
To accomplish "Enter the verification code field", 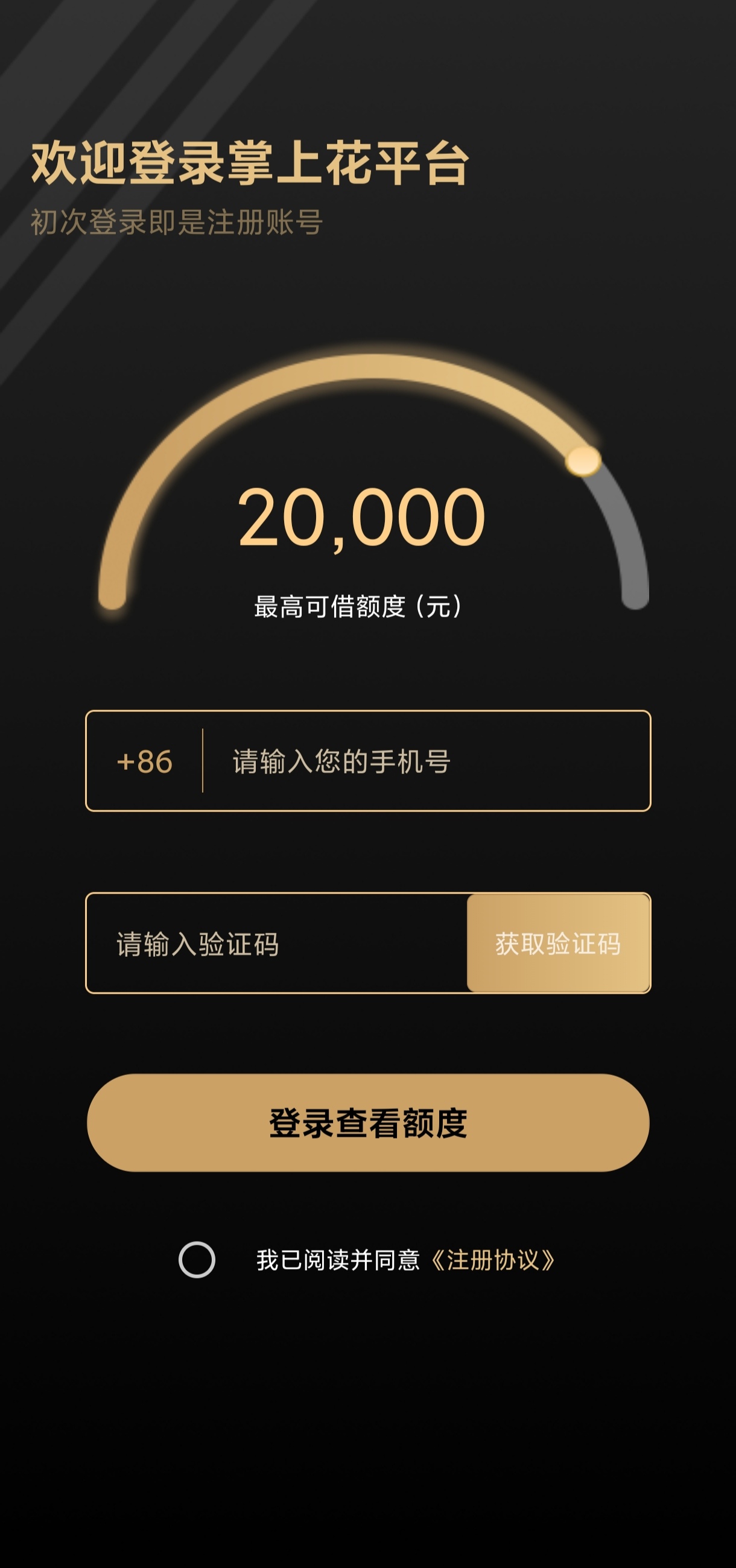I will tap(274, 944).
